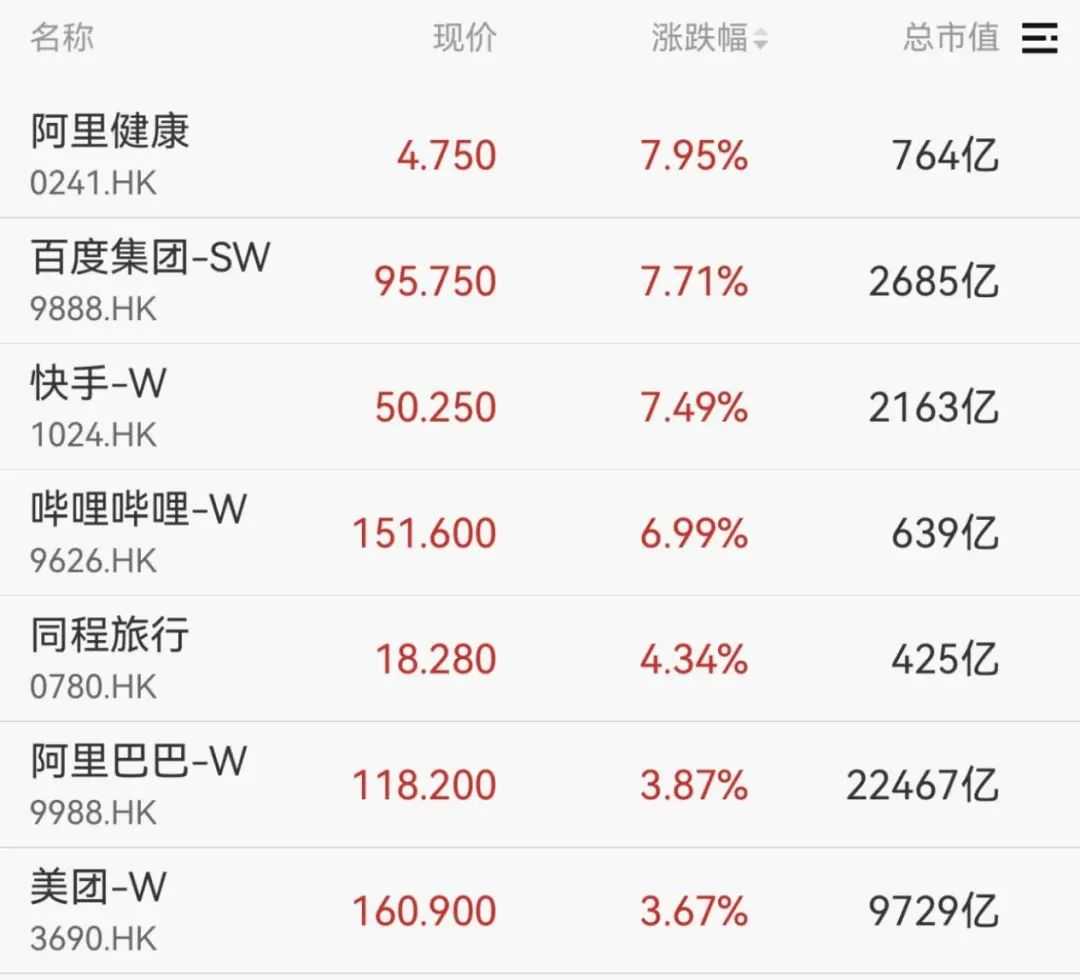Open 阿里巴巴-W stock details
Image resolution: width=1080 pixels, height=980 pixels.
click(138, 784)
